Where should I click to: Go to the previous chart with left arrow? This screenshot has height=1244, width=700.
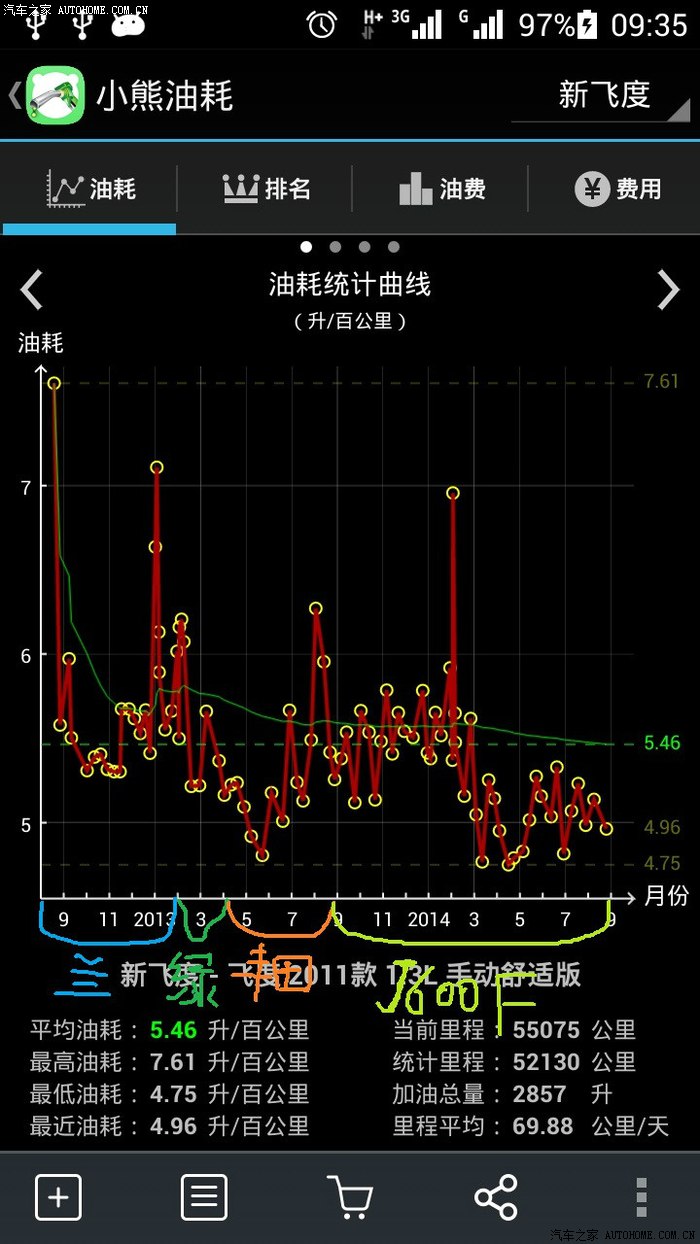pyautogui.click(x=32, y=290)
